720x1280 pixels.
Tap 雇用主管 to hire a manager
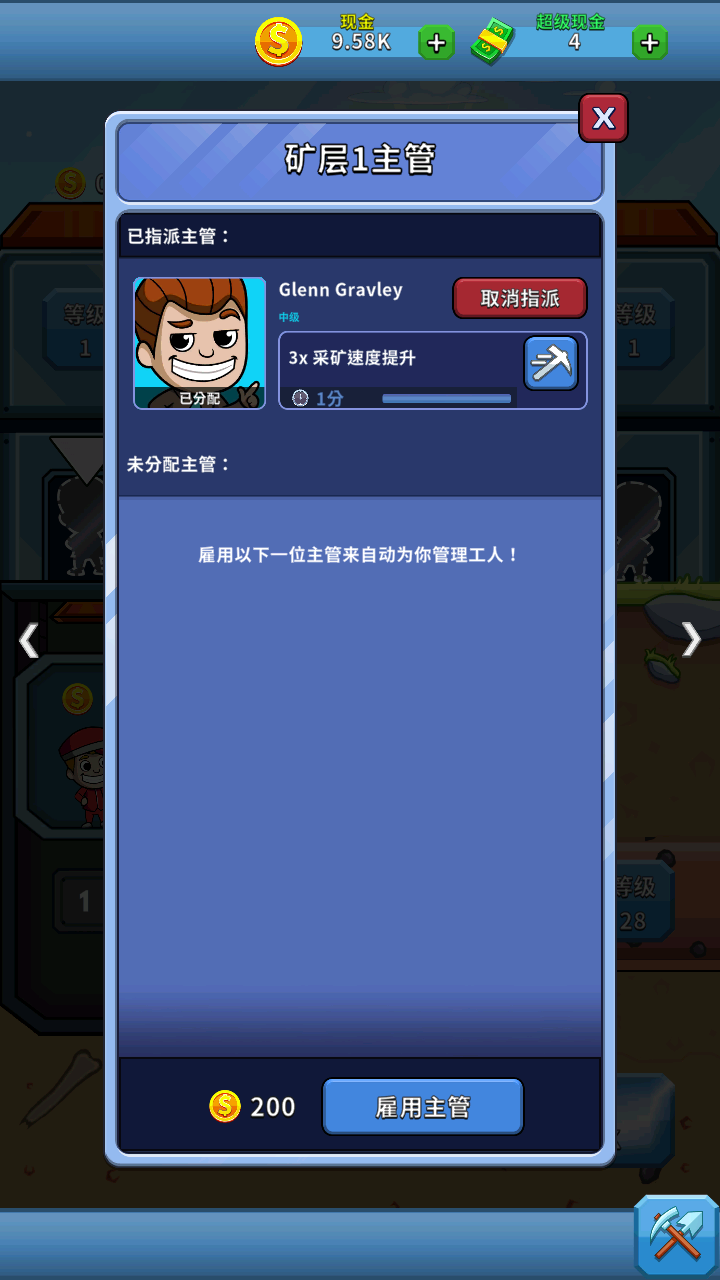pos(422,1106)
